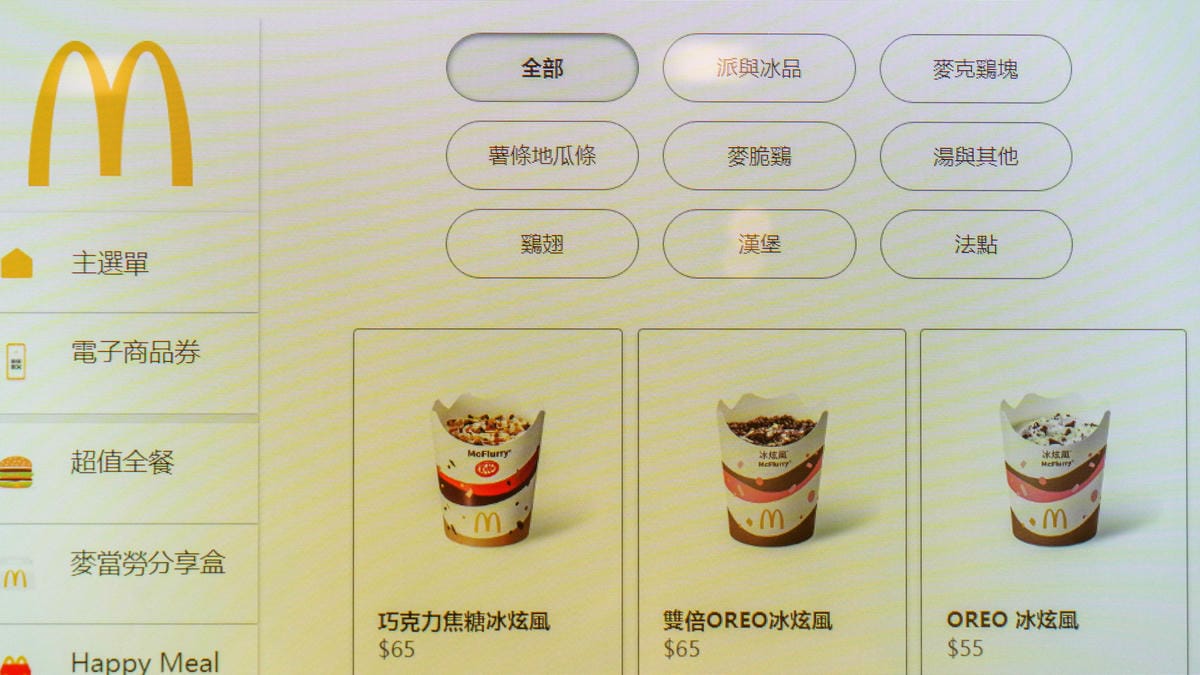
Task: Select the 全部 category chip
Action: pos(542,68)
